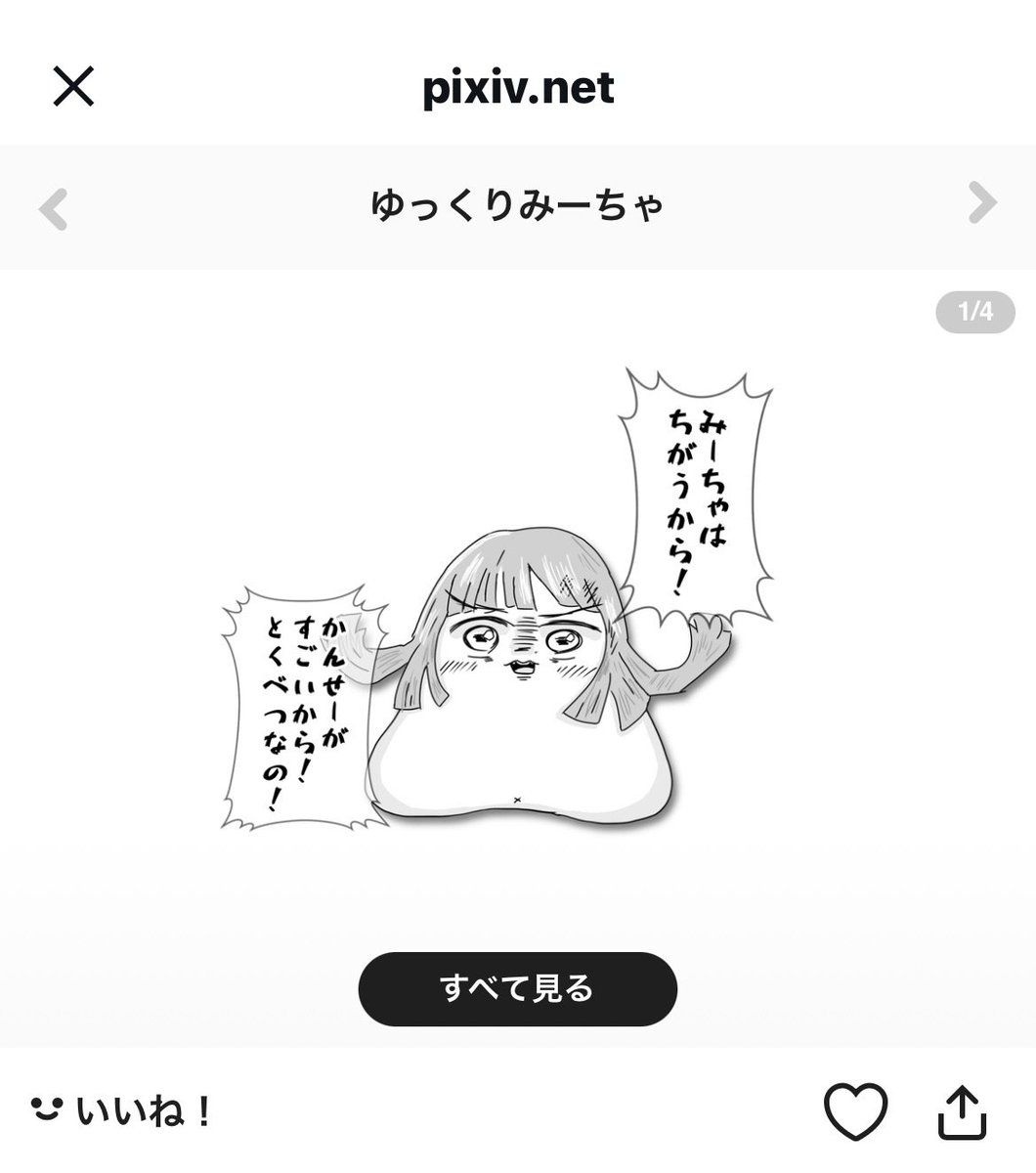Tap the いいね！ smiley button
This screenshot has height=1173, width=1036.
[121, 1110]
